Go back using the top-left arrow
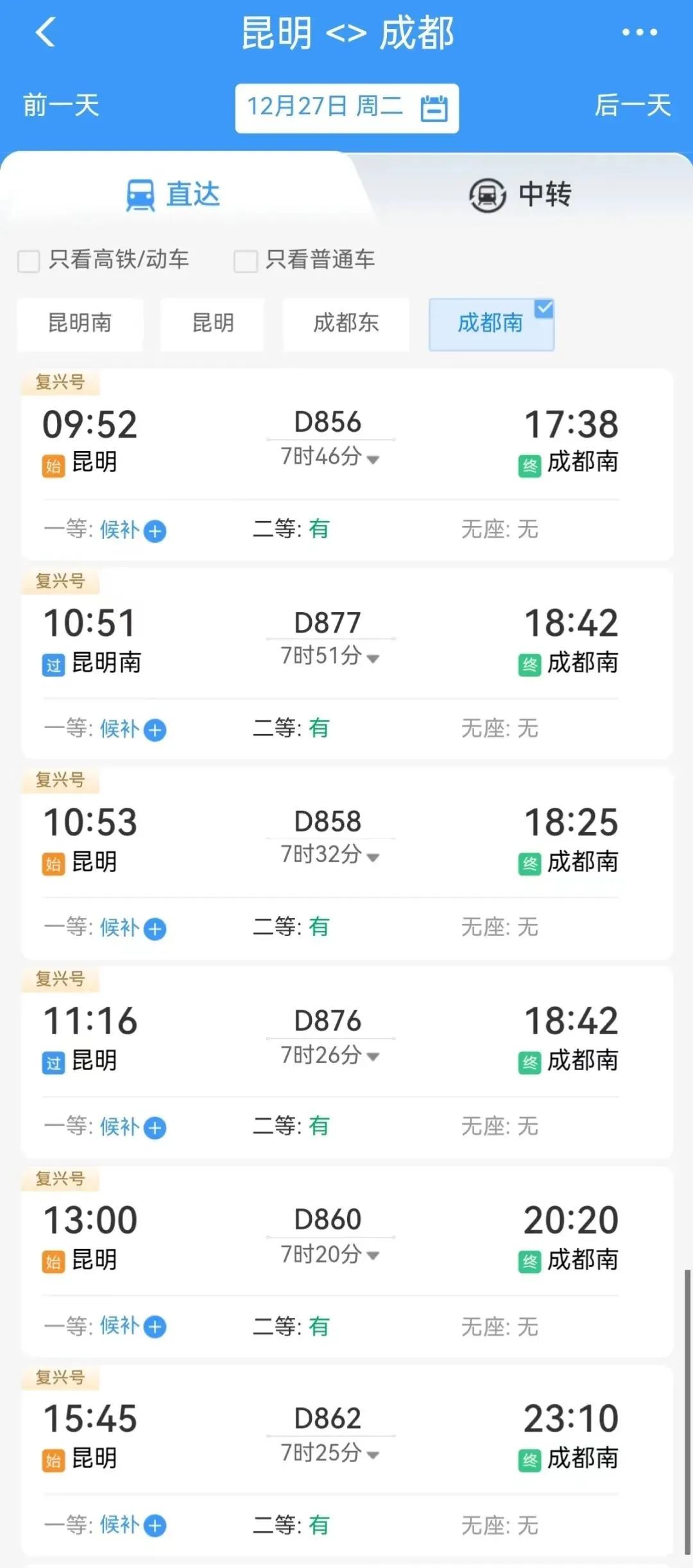The height and width of the screenshot is (1568, 693). coord(46,32)
